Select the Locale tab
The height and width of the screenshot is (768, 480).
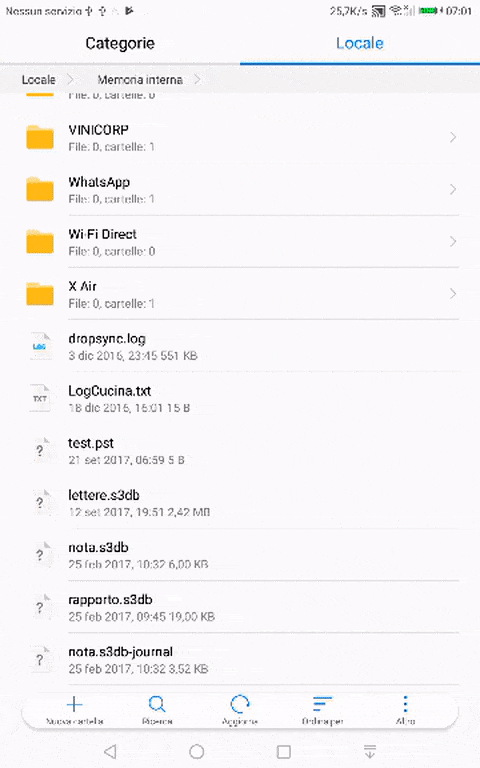[x=360, y=43]
